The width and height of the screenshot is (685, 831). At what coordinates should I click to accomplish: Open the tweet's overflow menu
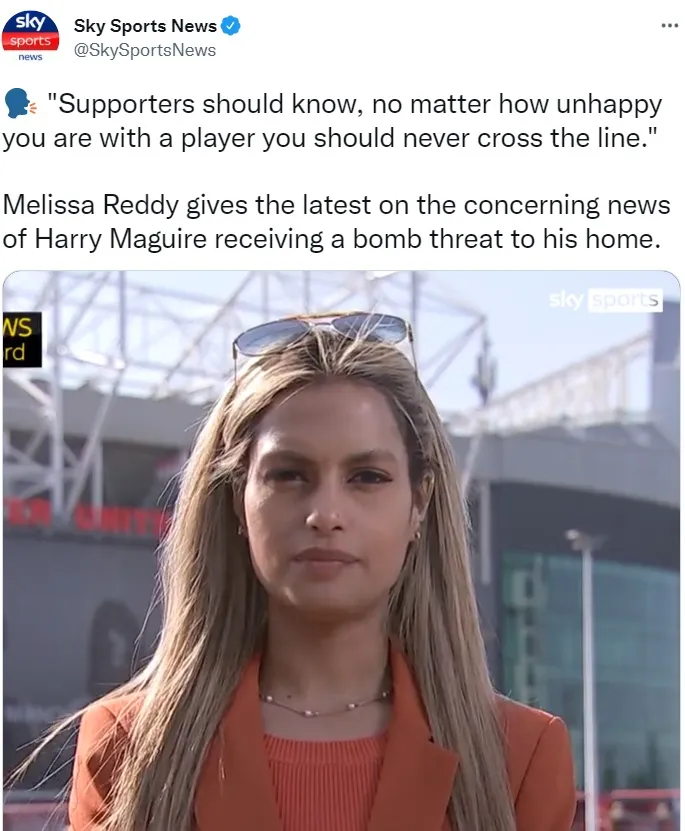tap(669, 25)
